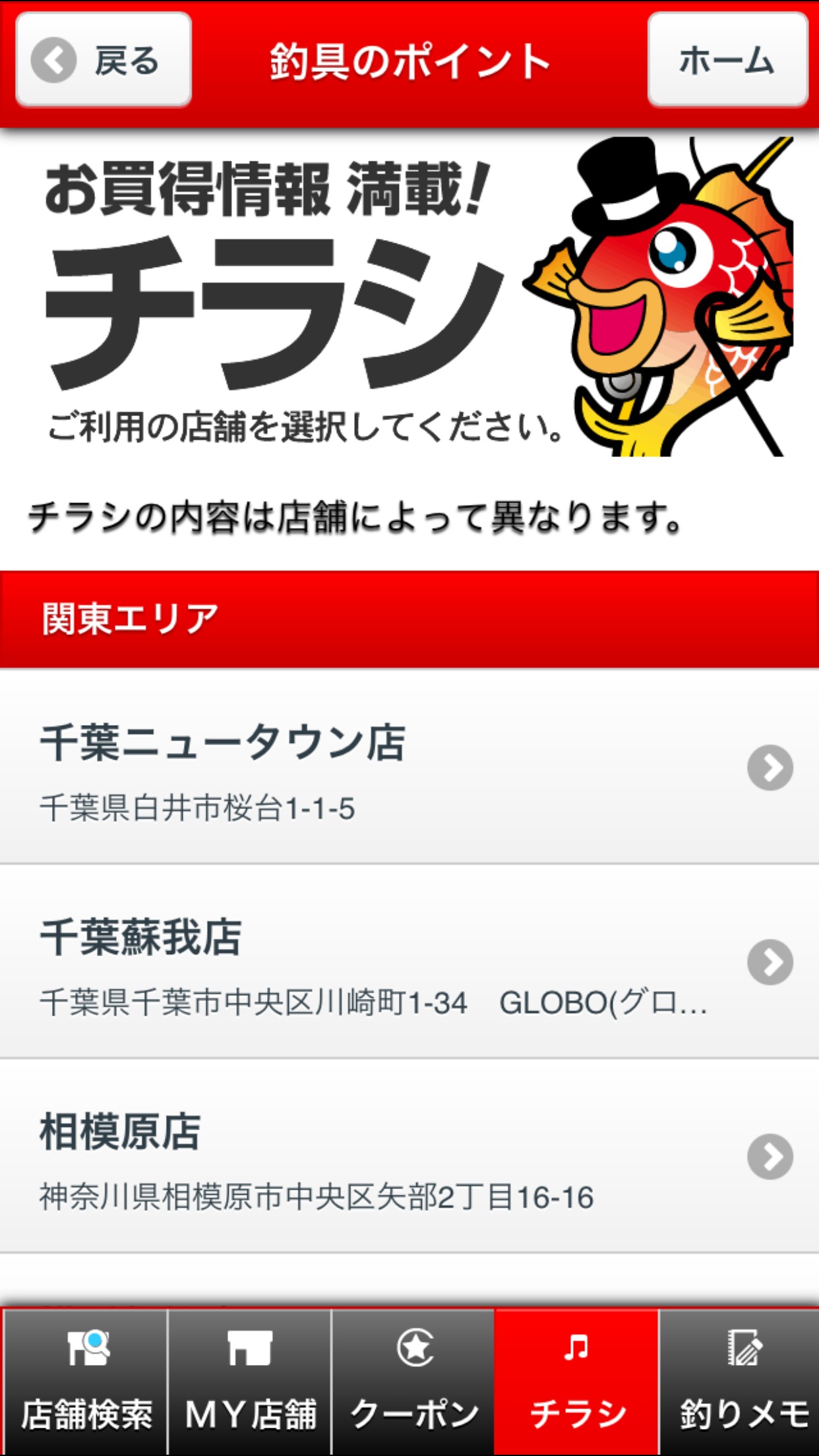Image resolution: width=819 pixels, height=1456 pixels.
Task: Select the 千葉蘇我店 store row
Action: [409, 961]
